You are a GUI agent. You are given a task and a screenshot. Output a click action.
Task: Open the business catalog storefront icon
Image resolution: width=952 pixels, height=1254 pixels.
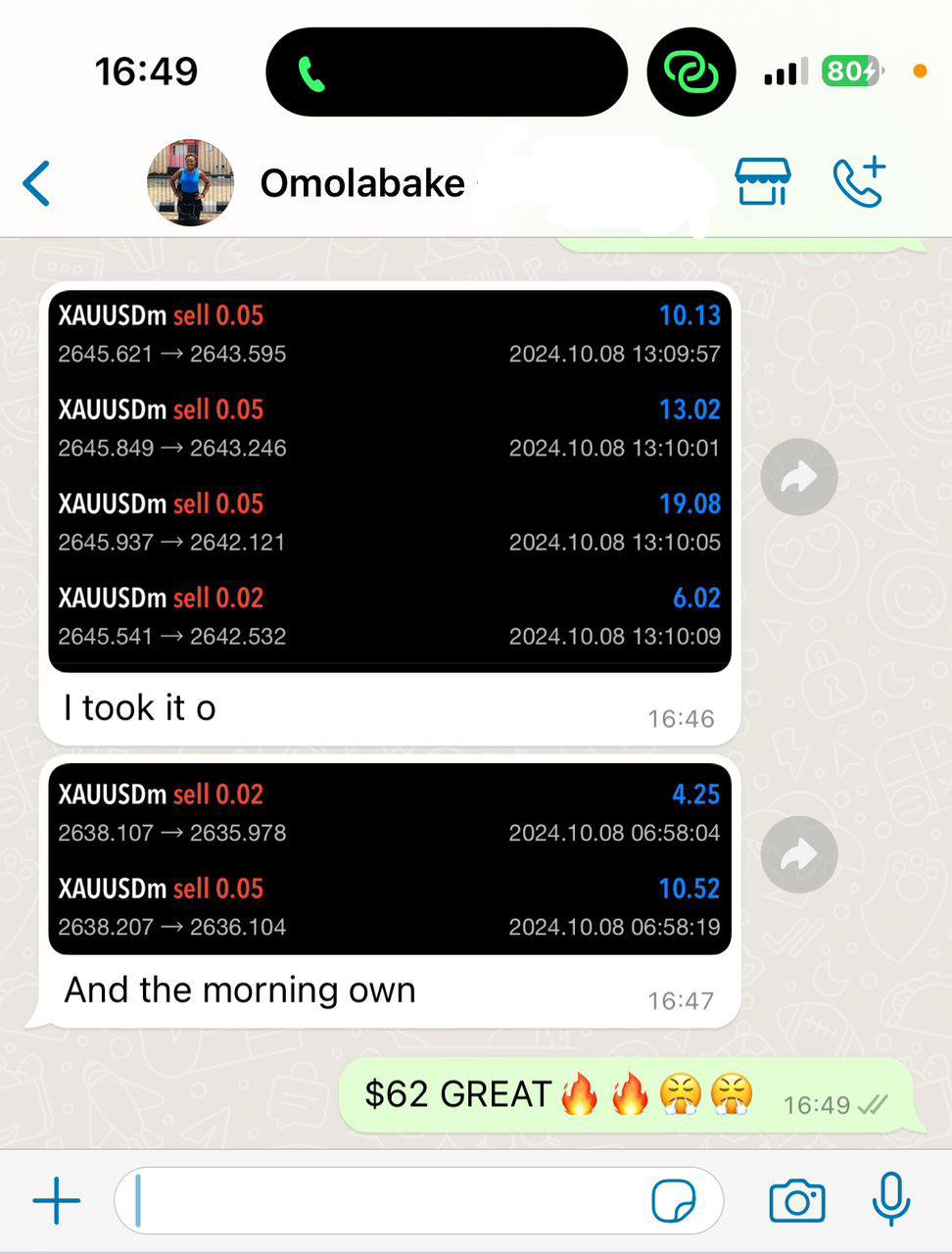pos(762,182)
